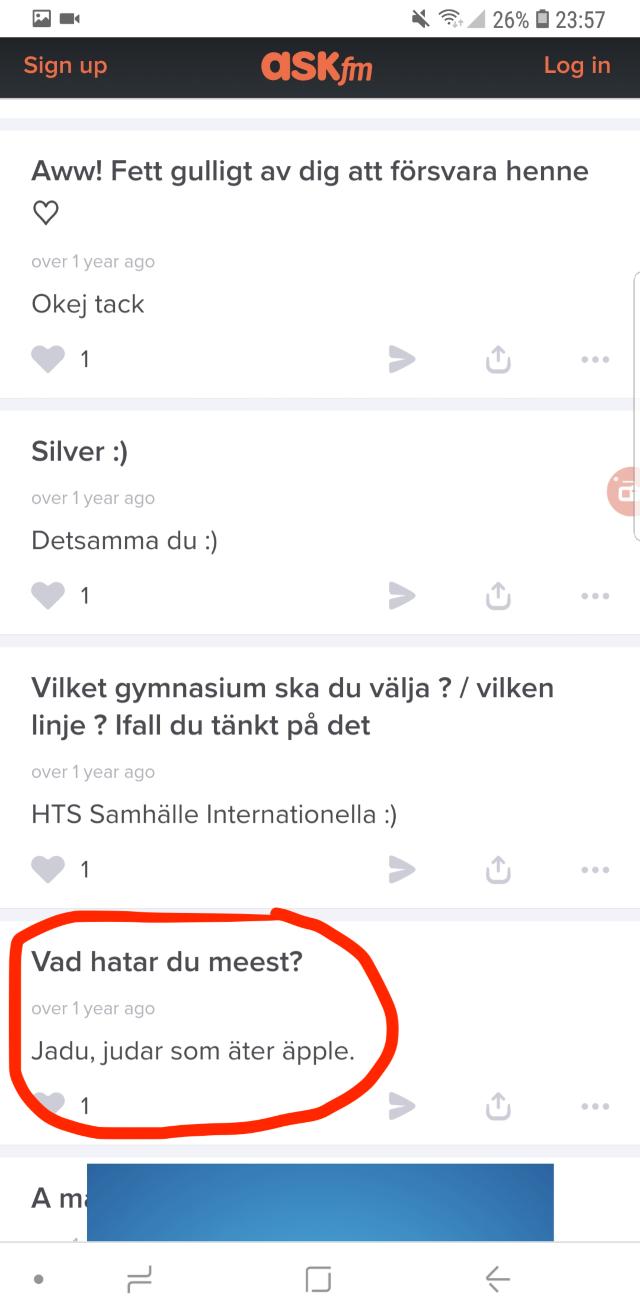Viewport: 640px width, 1316px height.
Task: Send the "Okej tack" answer to someone
Action: [402, 359]
